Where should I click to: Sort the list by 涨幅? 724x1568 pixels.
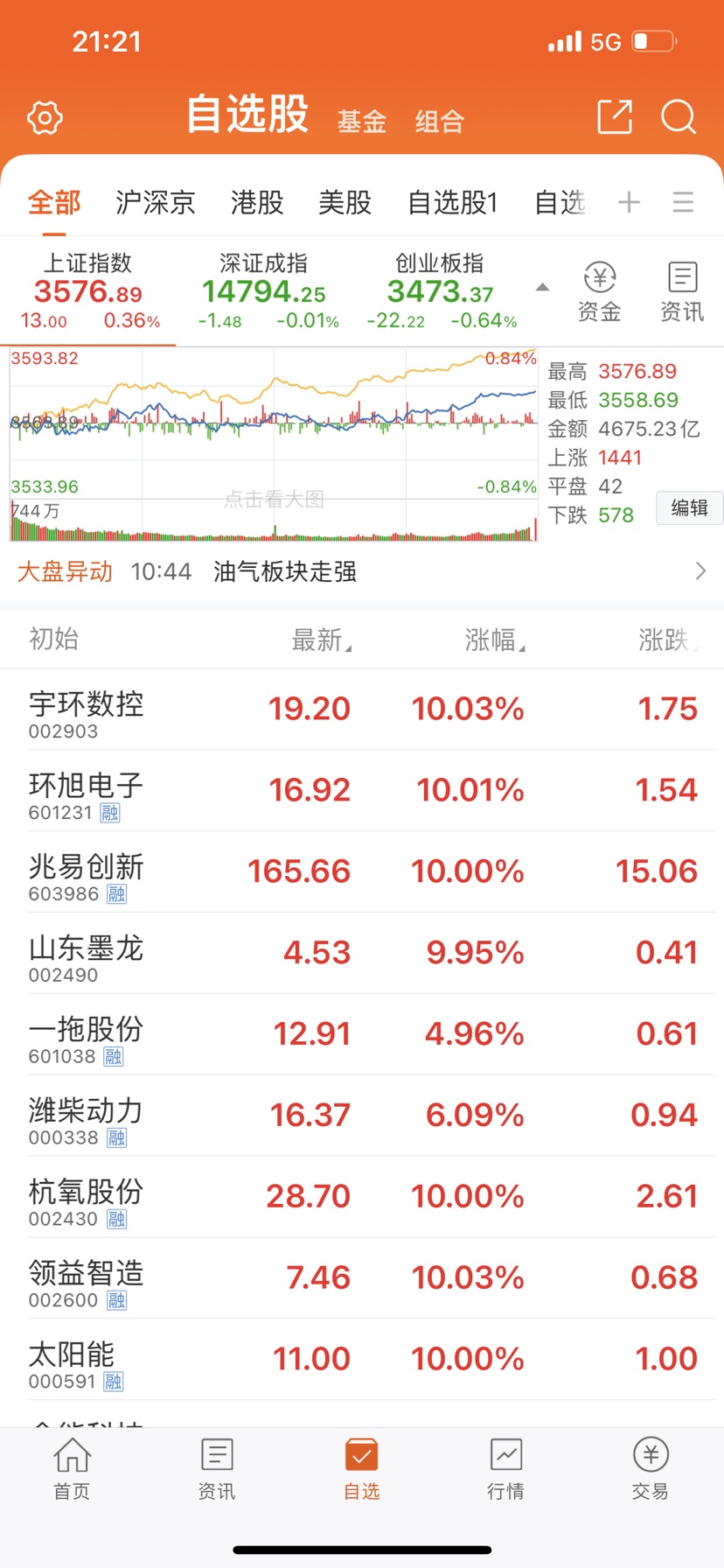tap(494, 640)
